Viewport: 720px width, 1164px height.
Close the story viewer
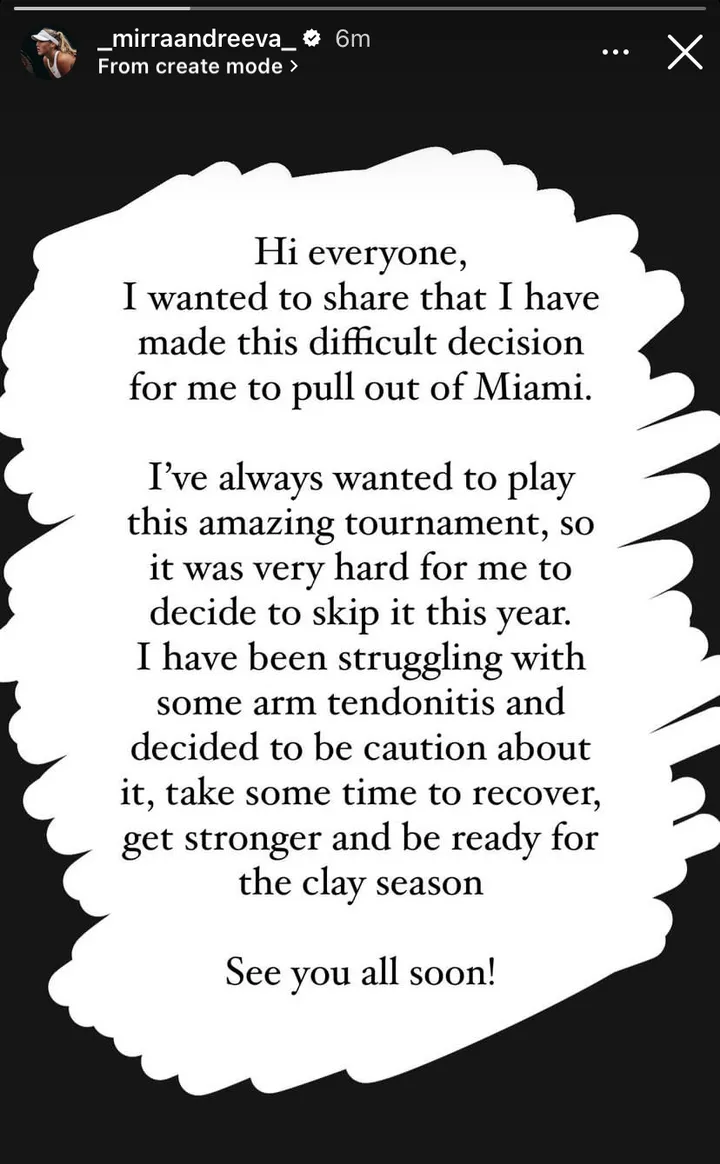(685, 52)
